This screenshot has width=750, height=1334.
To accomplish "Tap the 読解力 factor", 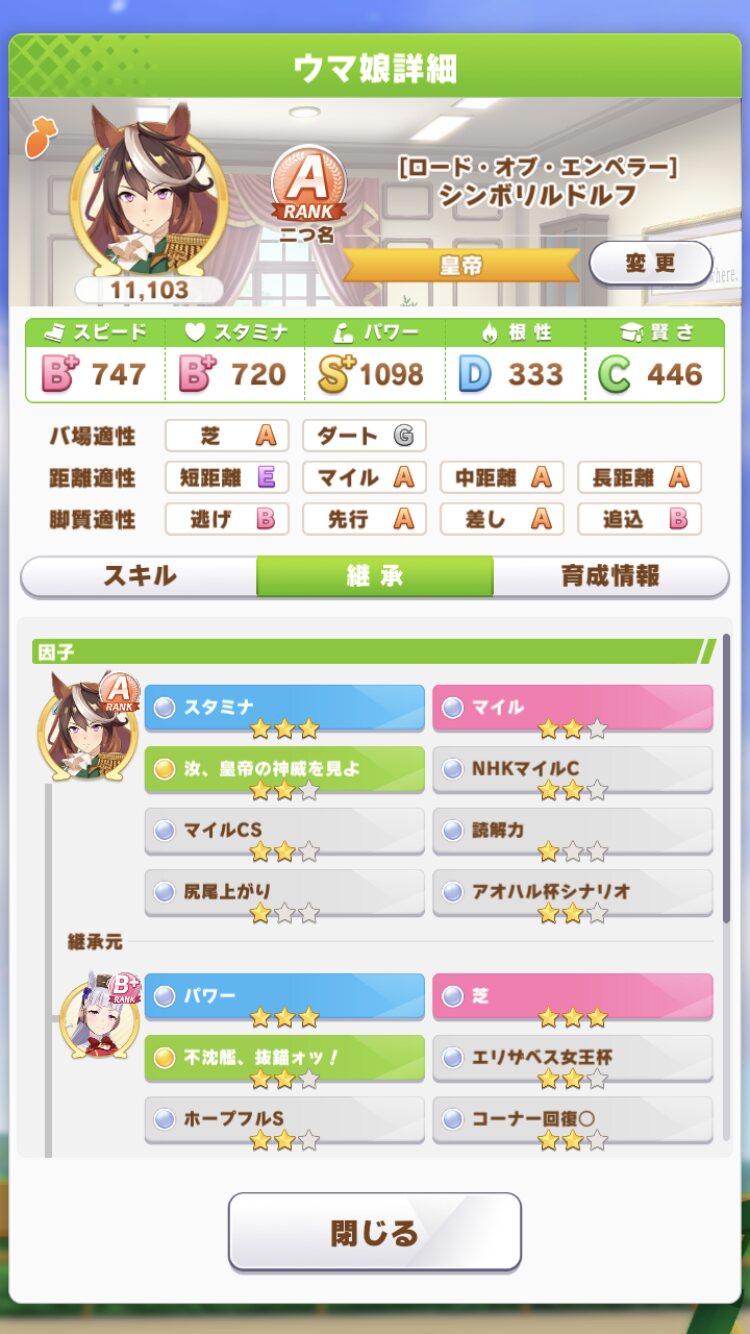I will pos(573,831).
